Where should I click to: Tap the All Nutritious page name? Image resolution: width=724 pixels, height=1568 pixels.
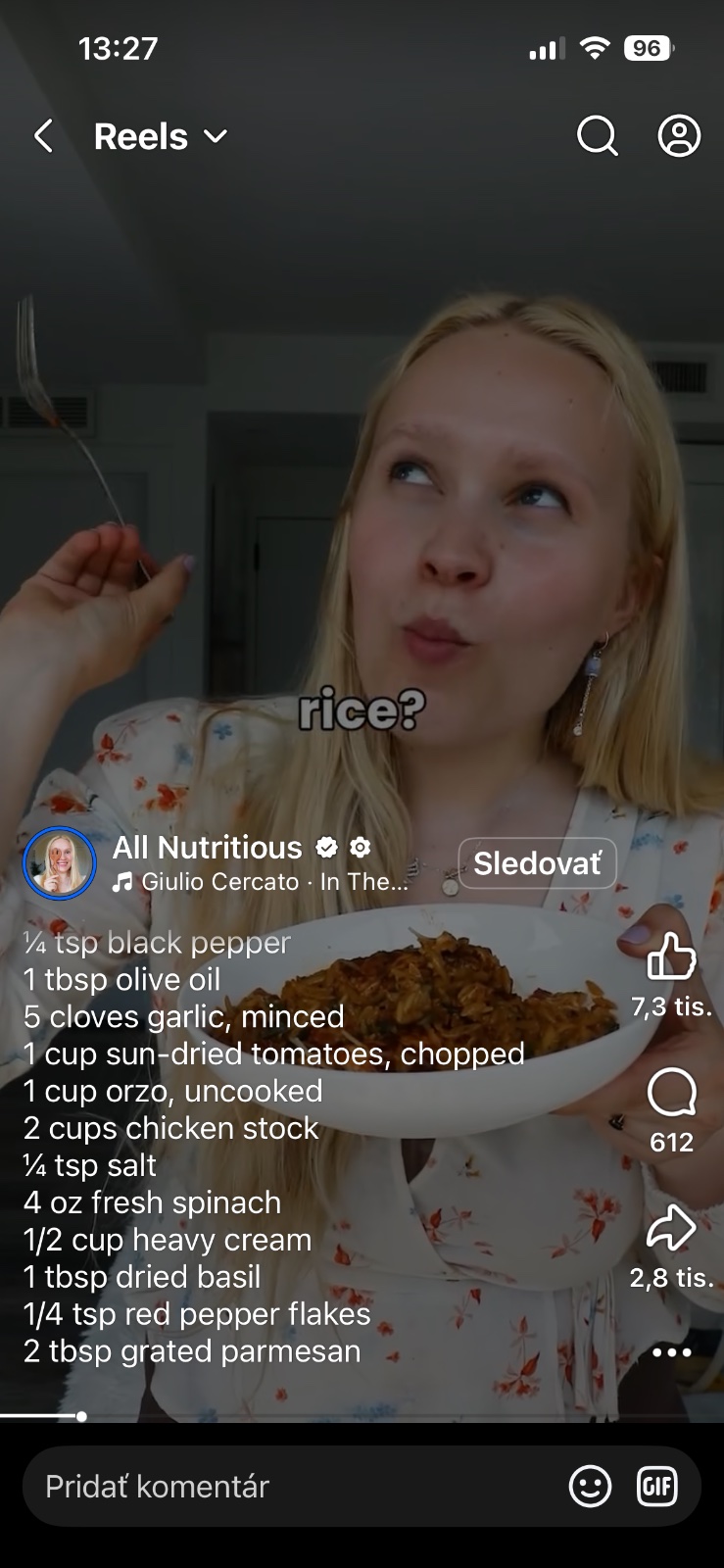tap(208, 847)
